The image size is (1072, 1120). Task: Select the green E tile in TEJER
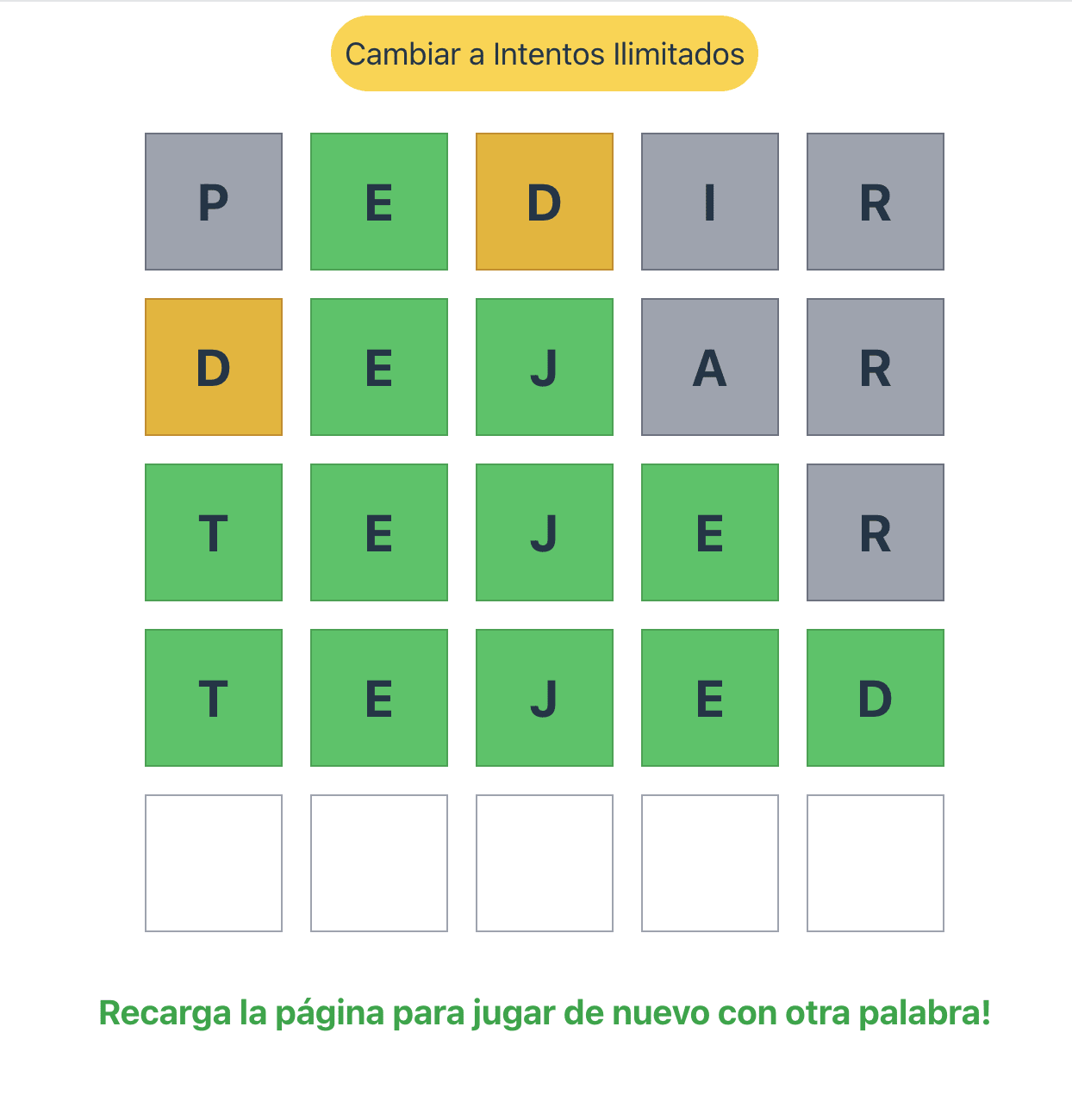point(379,532)
